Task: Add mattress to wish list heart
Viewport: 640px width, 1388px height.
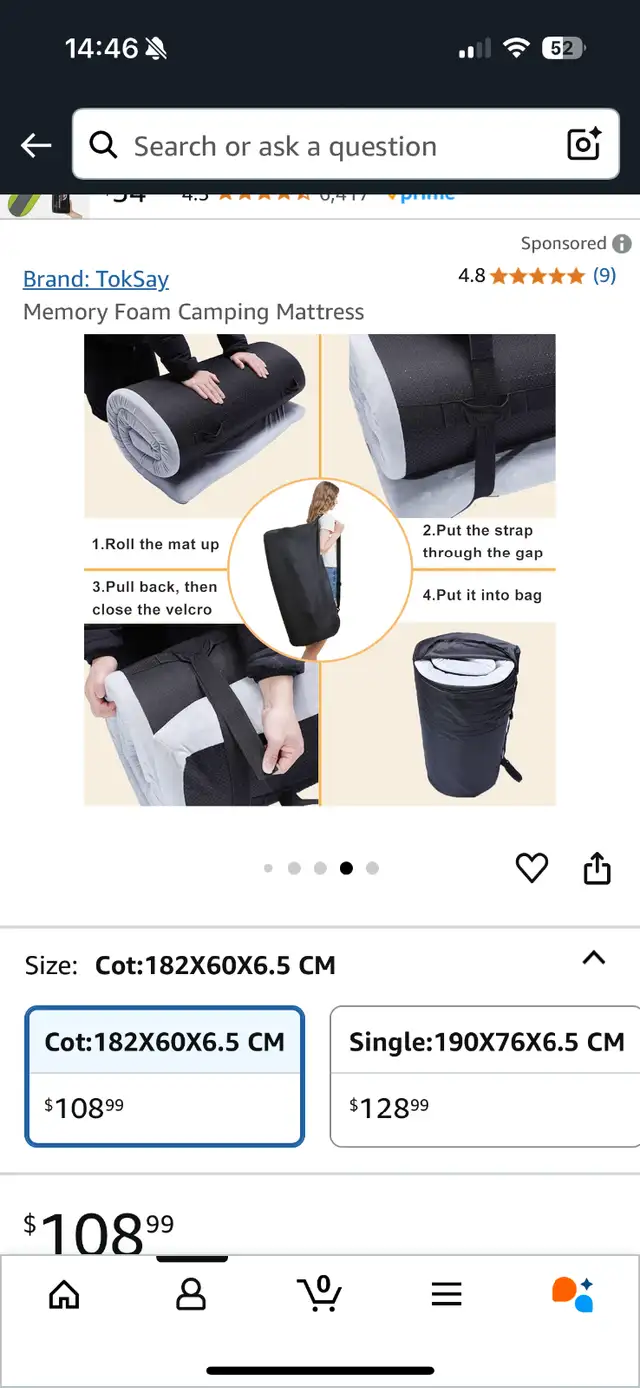Action: (x=532, y=868)
